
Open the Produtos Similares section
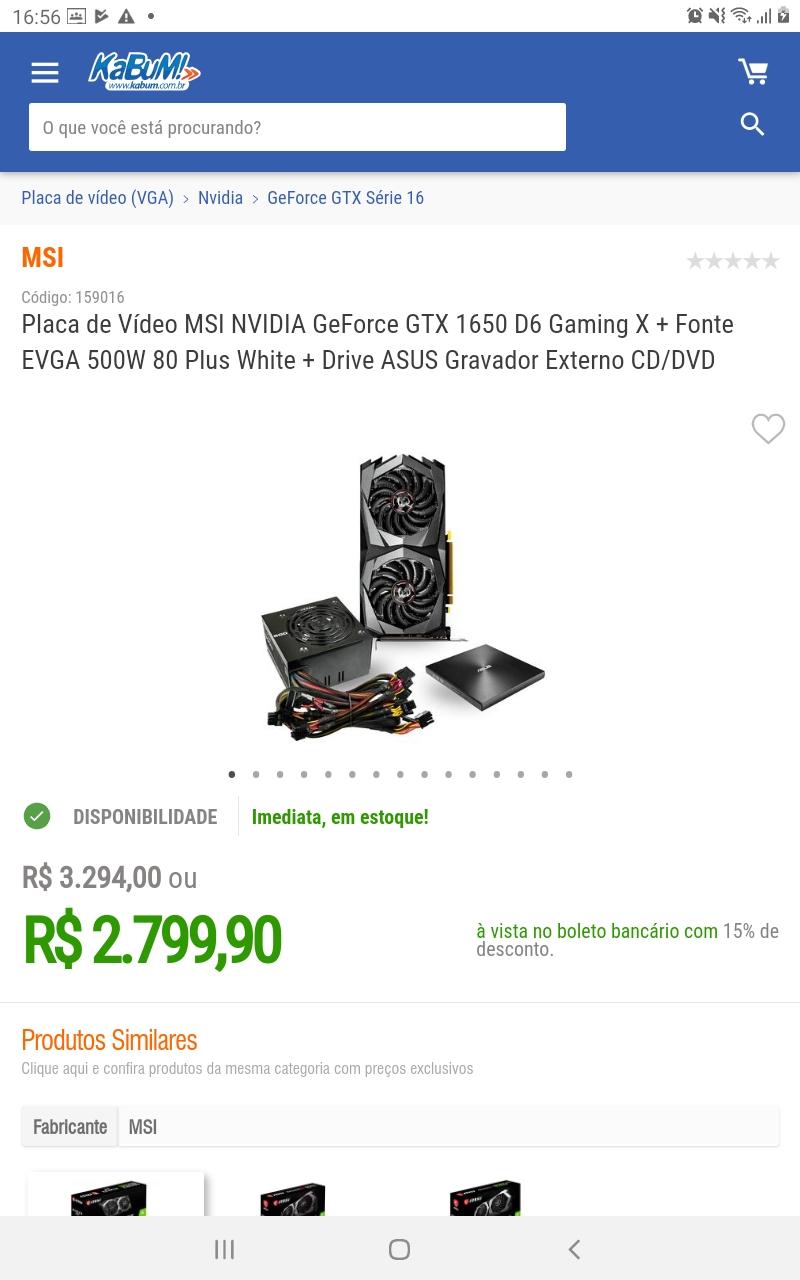(109, 1040)
